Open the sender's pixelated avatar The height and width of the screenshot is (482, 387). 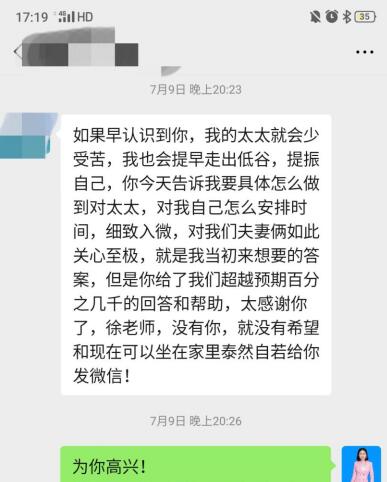pos(28,136)
